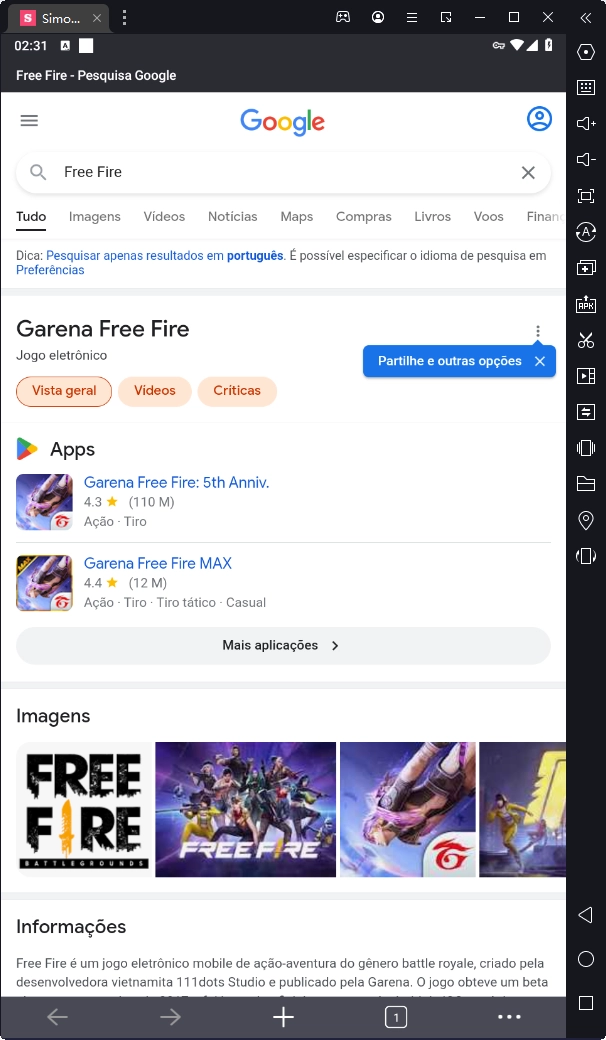The image size is (606, 1040).
Task: Switch to the Maps tab
Action: pos(297,217)
